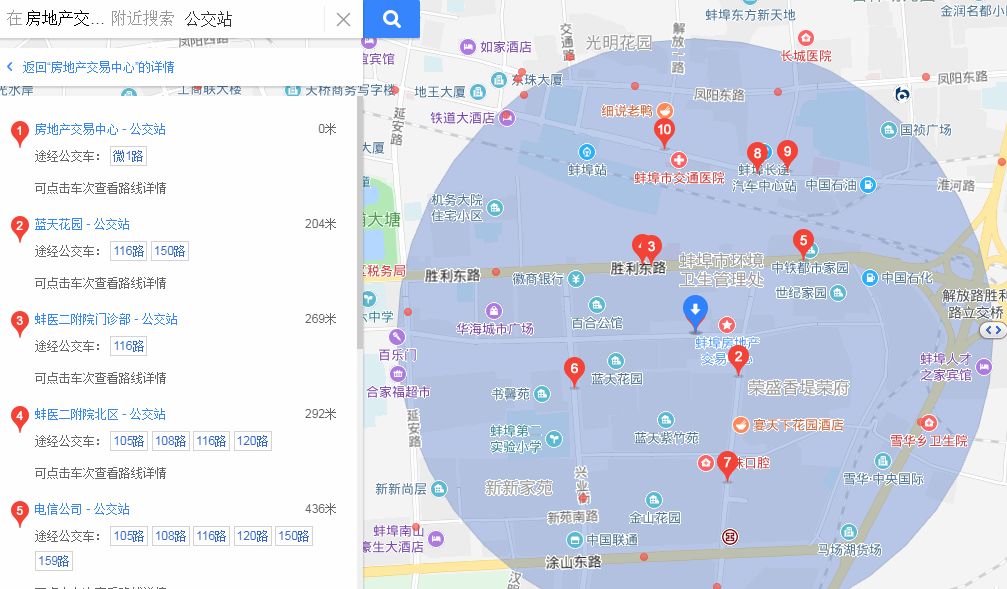
Task: Open result 蚌医二附院北区 - 公交站
Action: pos(100,414)
